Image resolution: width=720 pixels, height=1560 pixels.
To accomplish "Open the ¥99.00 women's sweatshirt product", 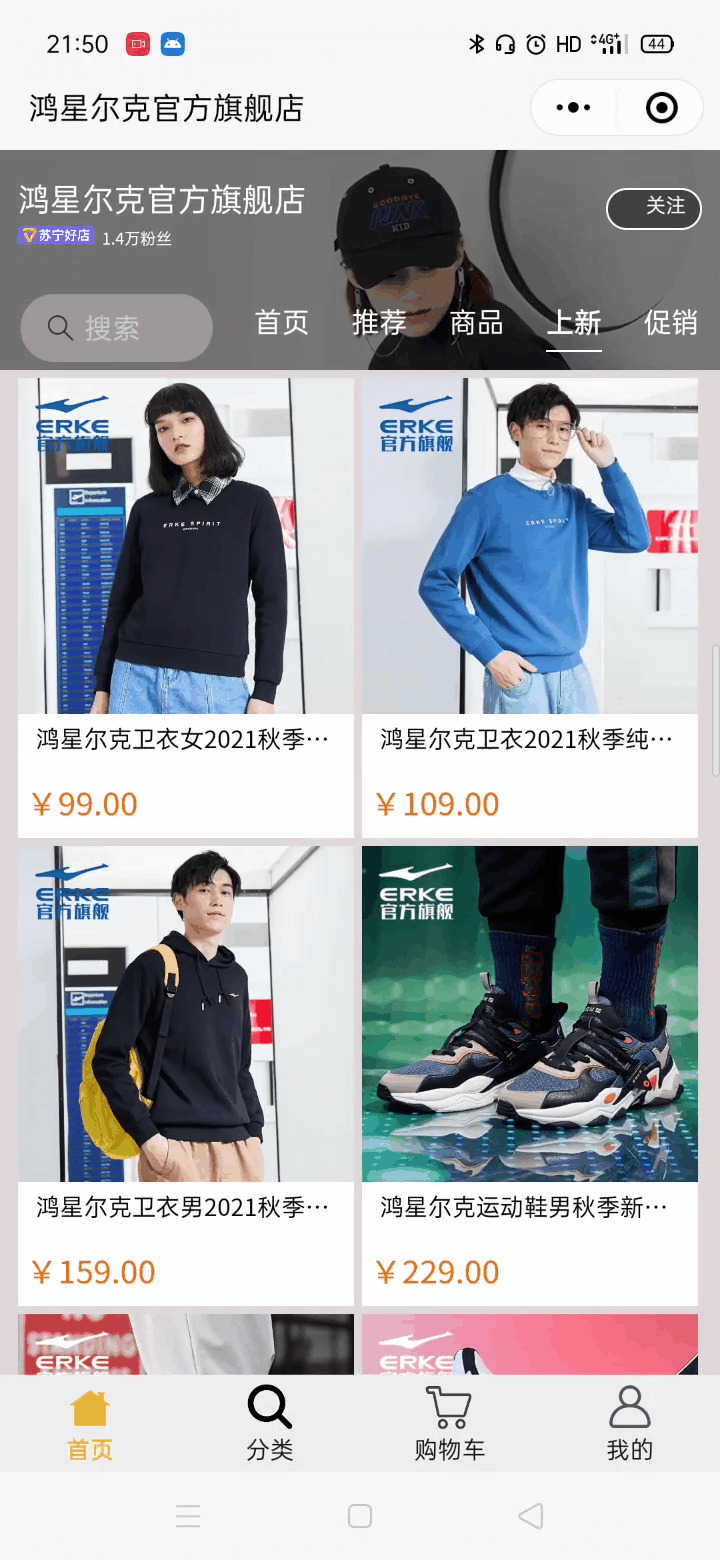I will tap(186, 606).
